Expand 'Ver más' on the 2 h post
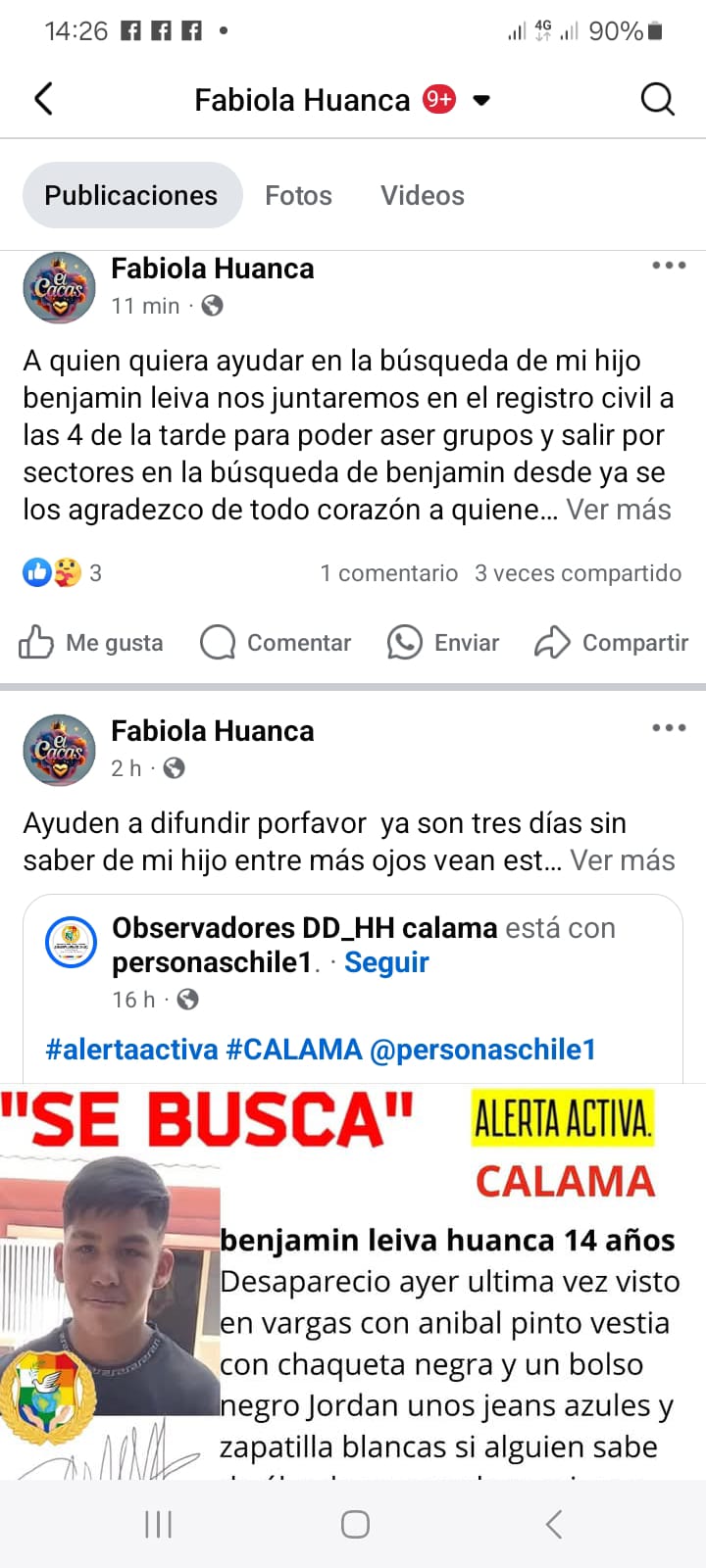The height and width of the screenshot is (1568, 706). 623,860
